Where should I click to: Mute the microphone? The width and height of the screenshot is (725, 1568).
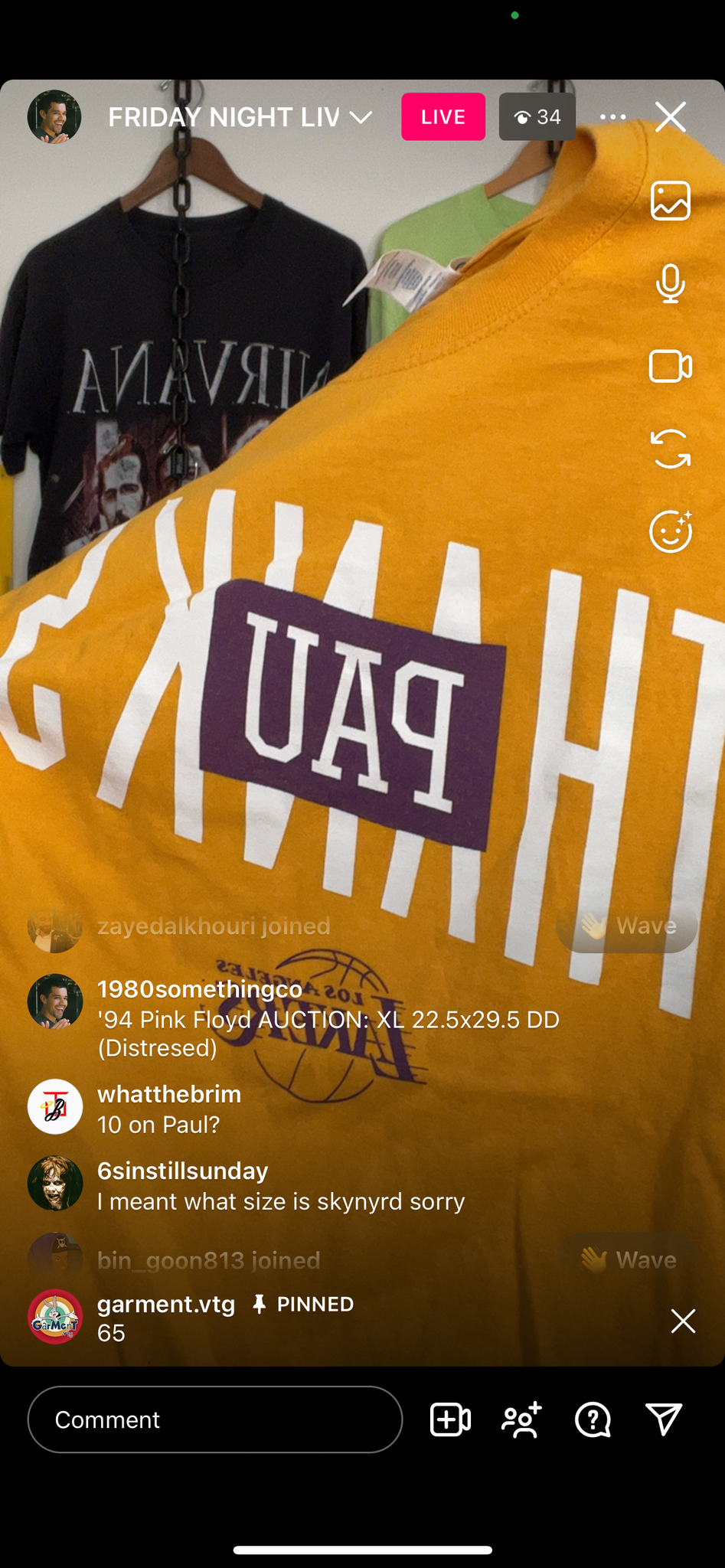coord(671,284)
